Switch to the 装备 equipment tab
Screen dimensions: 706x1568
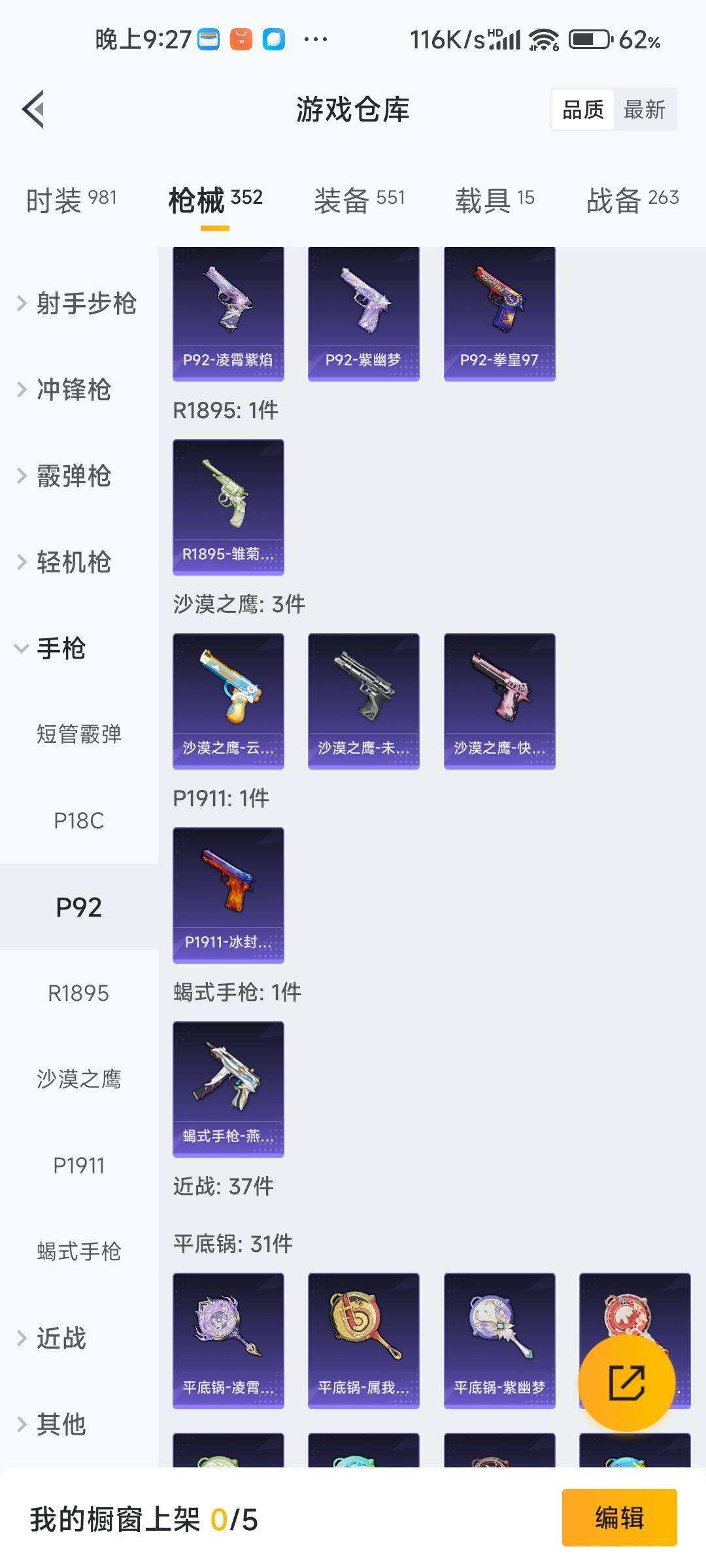(359, 199)
